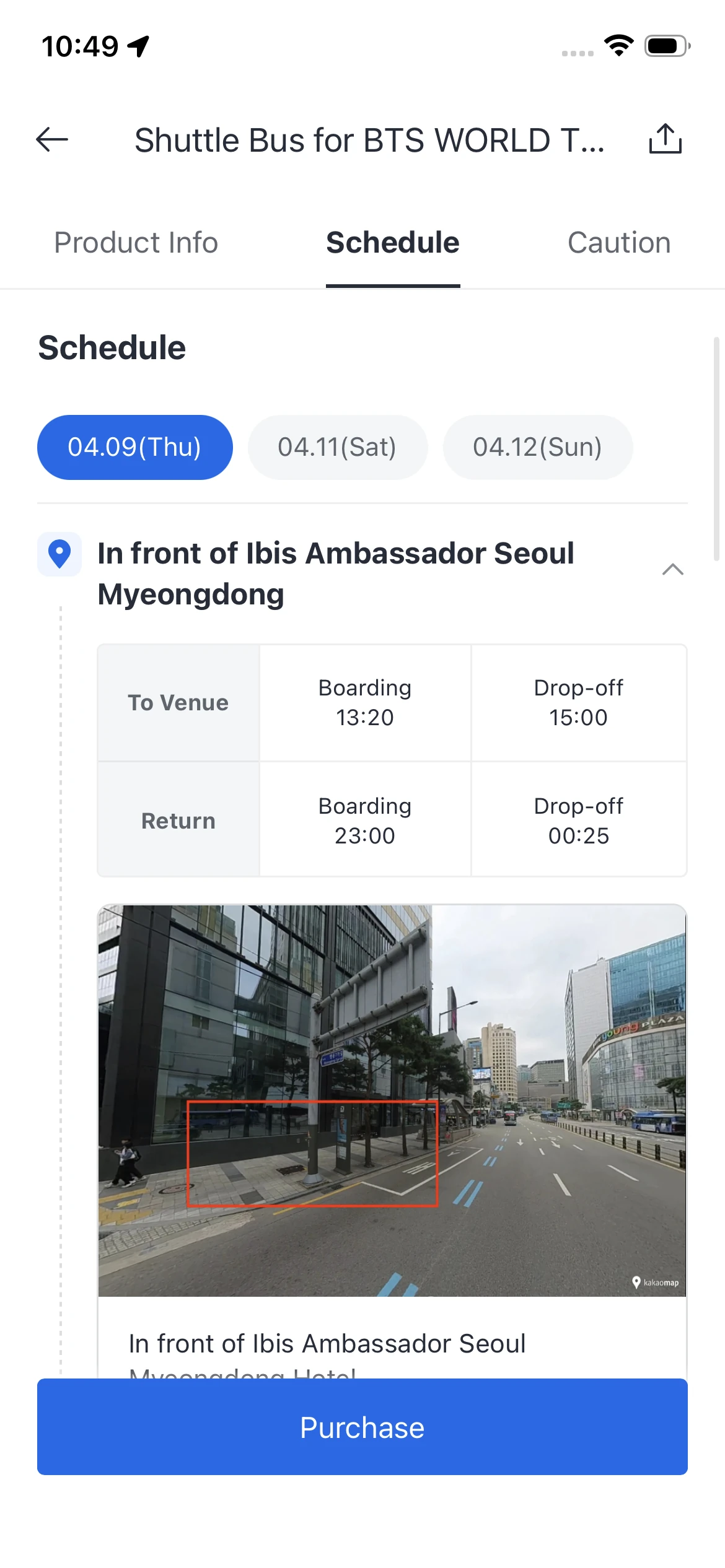Tap the Purchase button
This screenshot has height=1568, width=725.
(x=362, y=1427)
